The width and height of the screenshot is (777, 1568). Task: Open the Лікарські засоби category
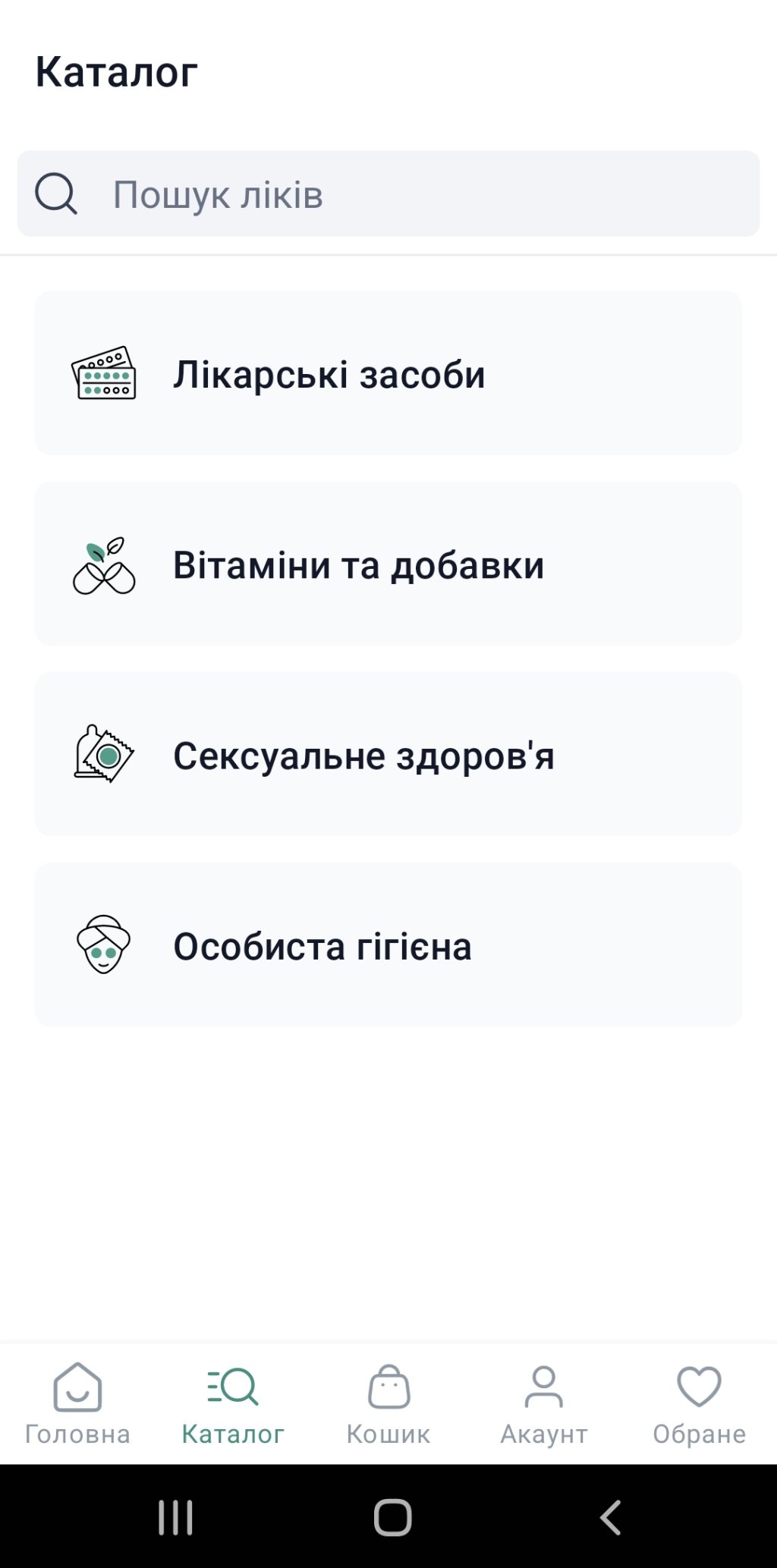coord(388,373)
